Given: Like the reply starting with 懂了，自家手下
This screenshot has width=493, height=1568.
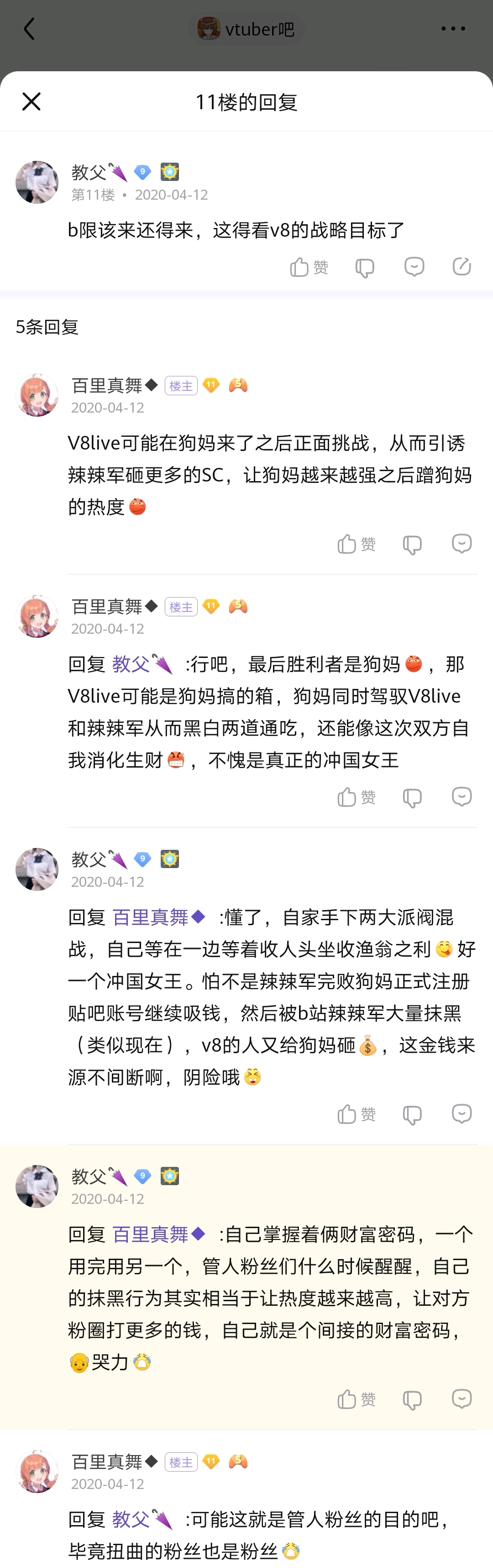Looking at the screenshot, I should pos(356,1114).
